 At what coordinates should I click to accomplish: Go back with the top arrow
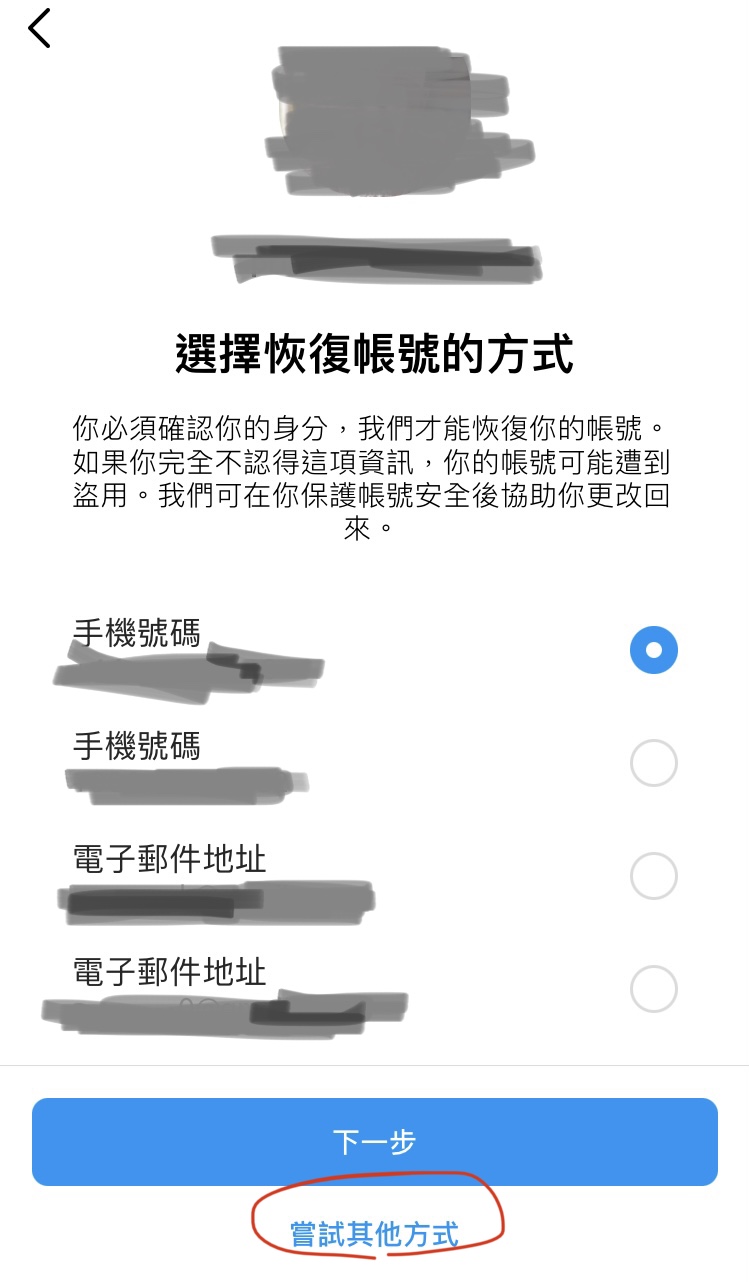pos(39,28)
